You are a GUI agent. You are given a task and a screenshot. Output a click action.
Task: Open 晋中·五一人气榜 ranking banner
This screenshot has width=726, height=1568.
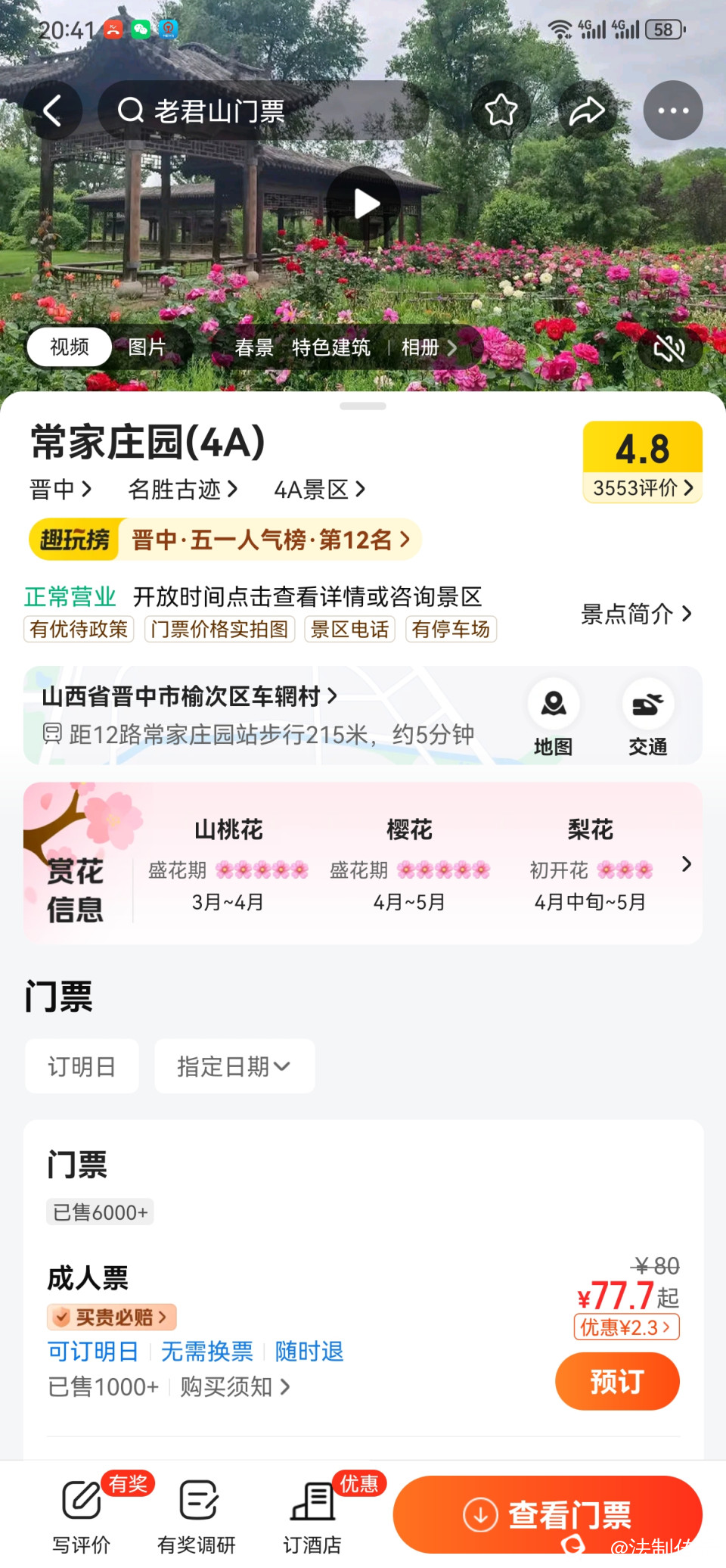click(x=269, y=540)
